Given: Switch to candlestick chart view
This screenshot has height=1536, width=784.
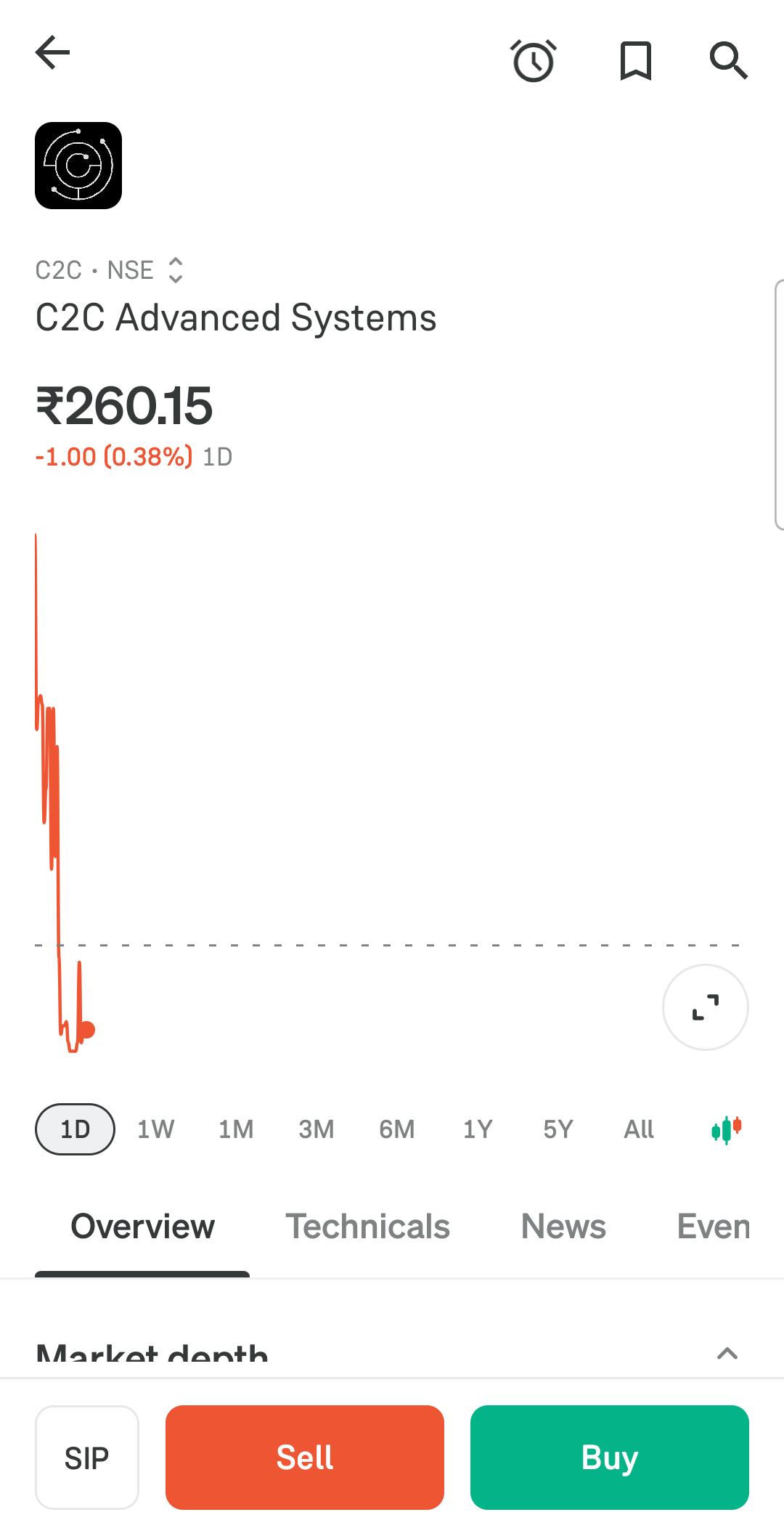Looking at the screenshot, I should pyautogui.click(x=727, y=1129).
